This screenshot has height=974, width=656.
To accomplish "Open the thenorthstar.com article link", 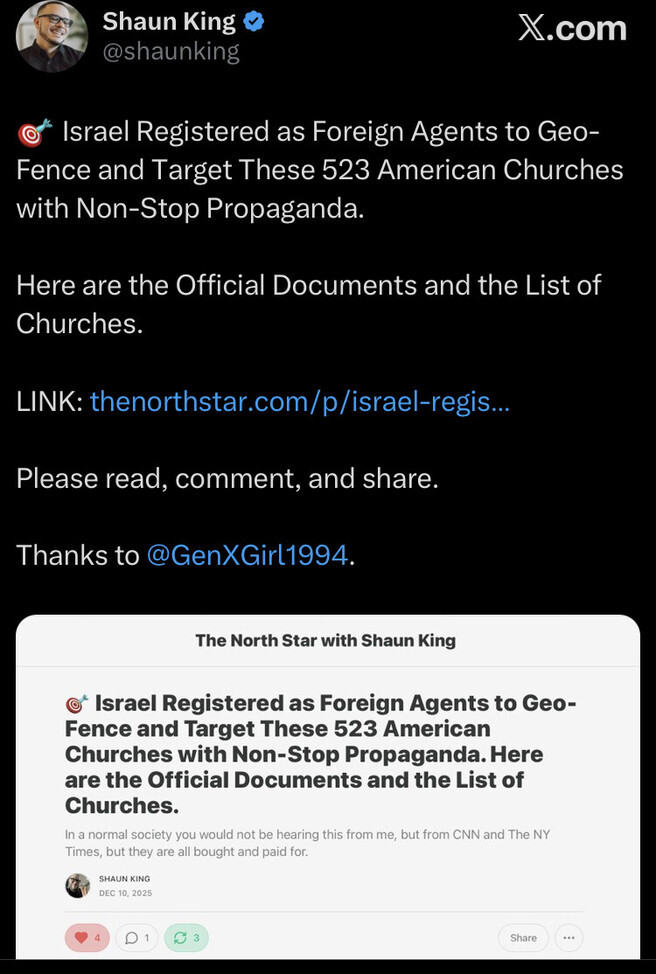I will (x=300, y=401).
